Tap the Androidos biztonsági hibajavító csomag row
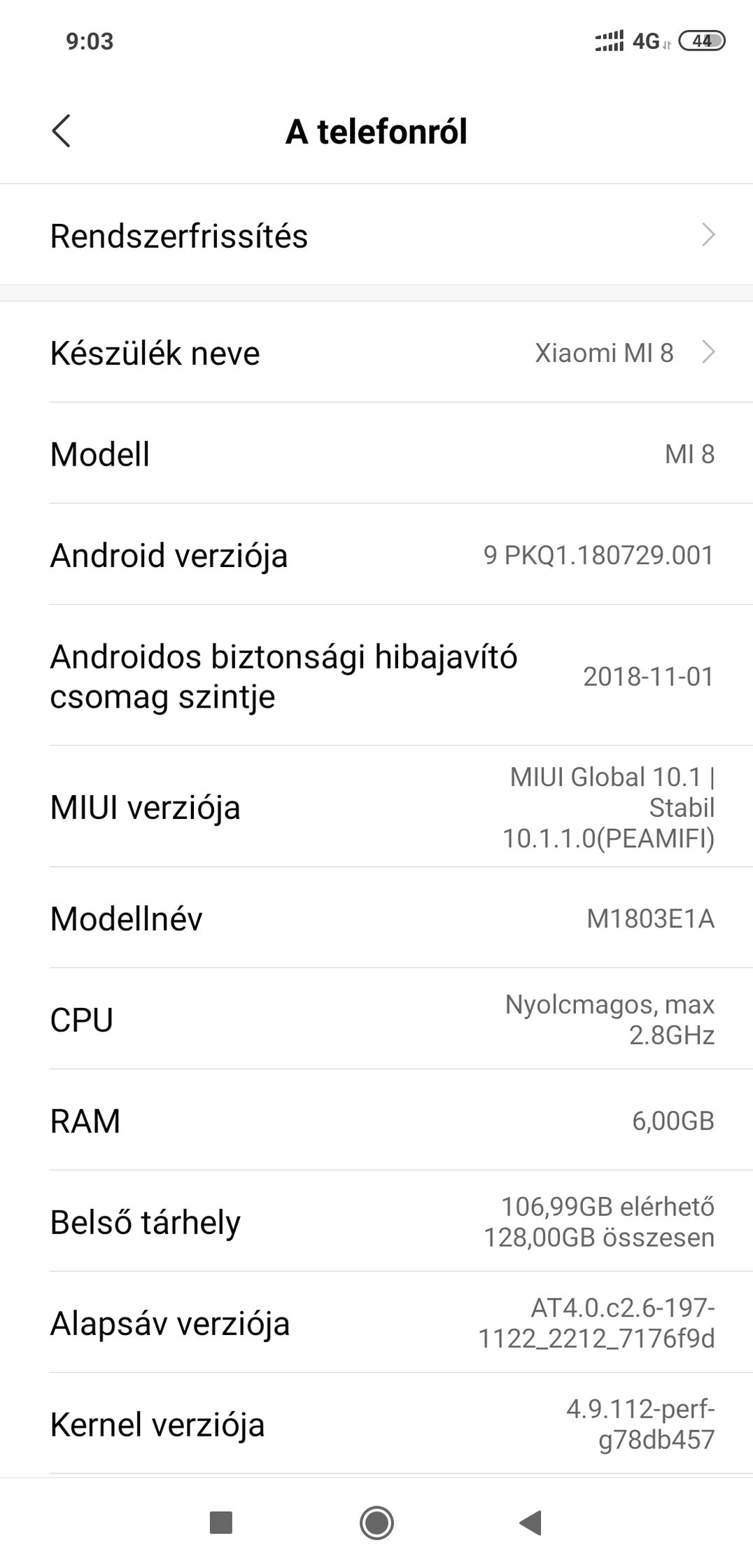Image resolution: width=753 pixels, height=1568 pixels. click(x=376, y=675)
